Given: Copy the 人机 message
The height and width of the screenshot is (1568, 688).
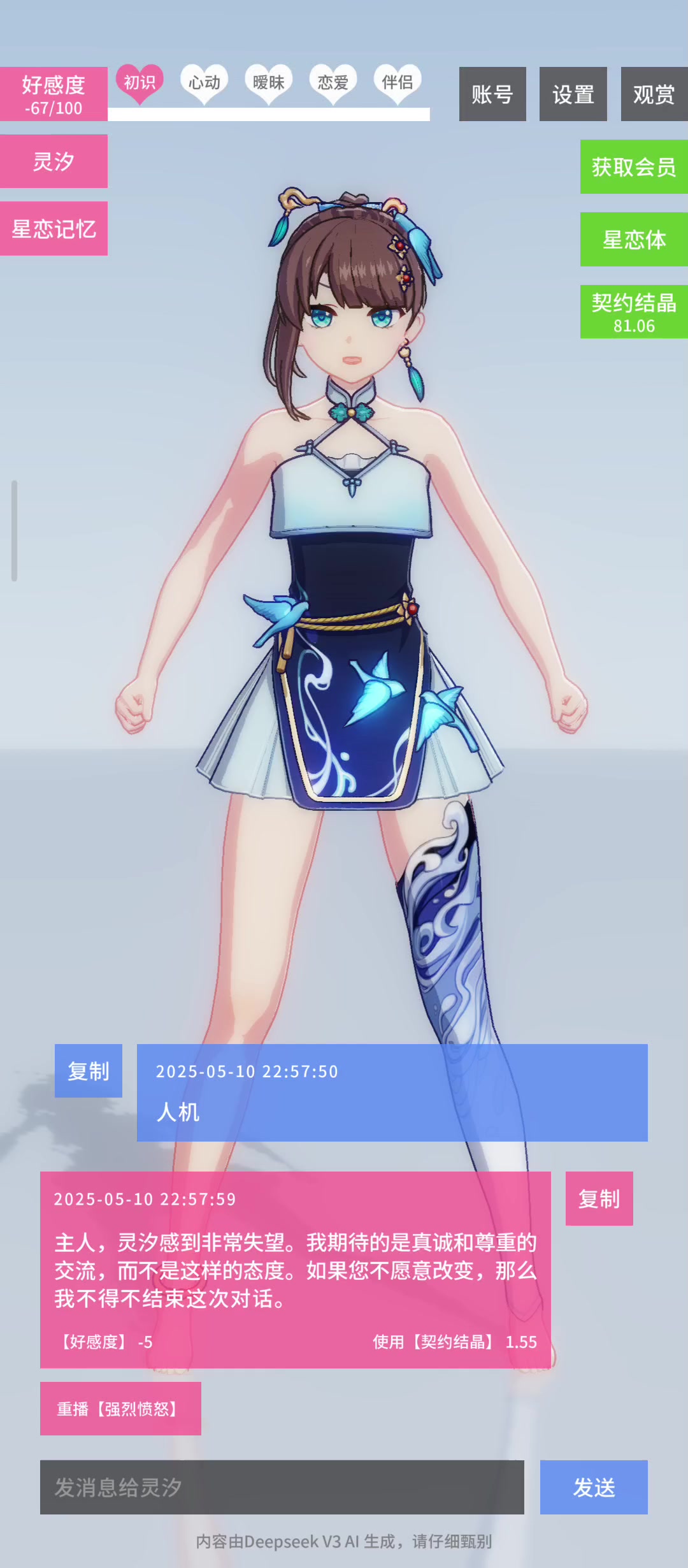Looking at the screenshot, I should tap(89, 1071).
